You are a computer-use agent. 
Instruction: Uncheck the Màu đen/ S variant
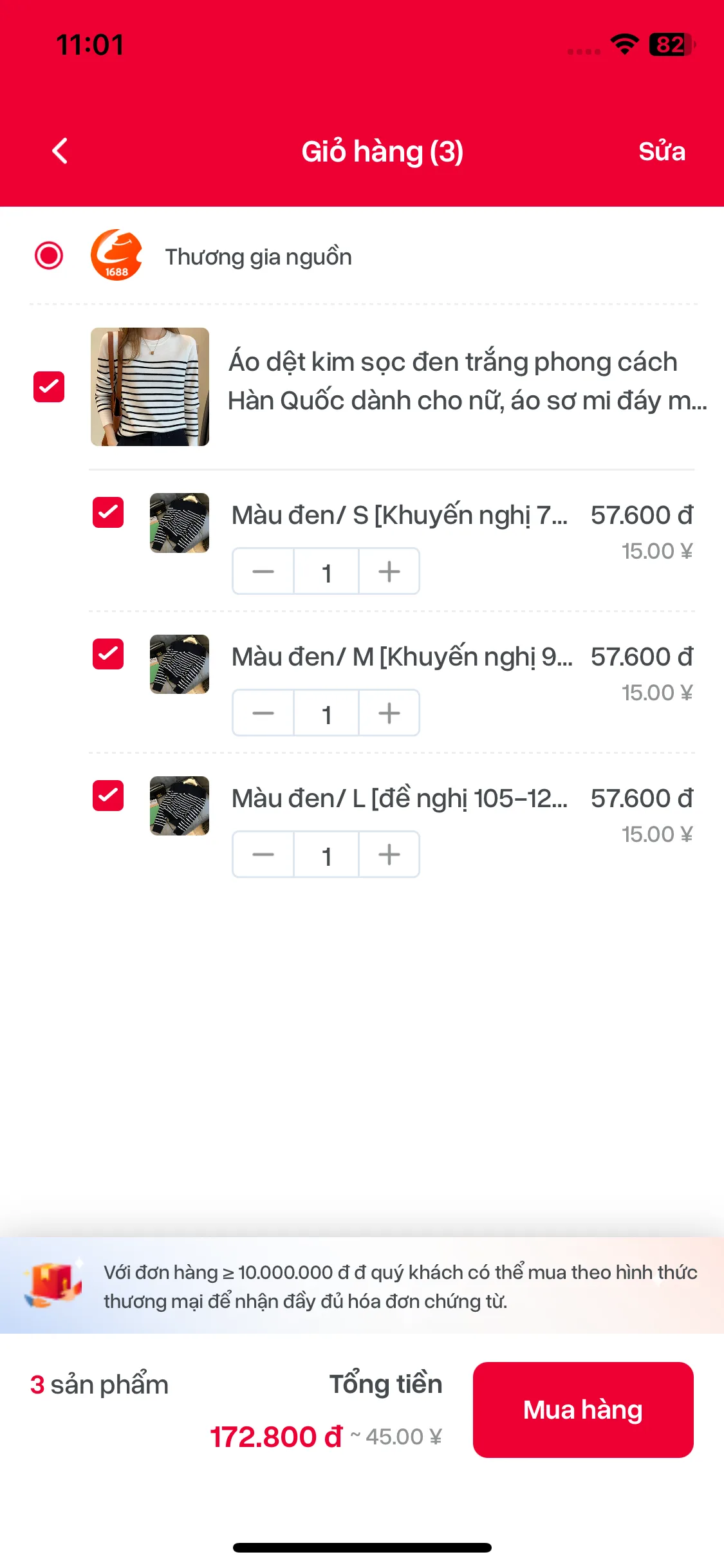pos(108,512)
